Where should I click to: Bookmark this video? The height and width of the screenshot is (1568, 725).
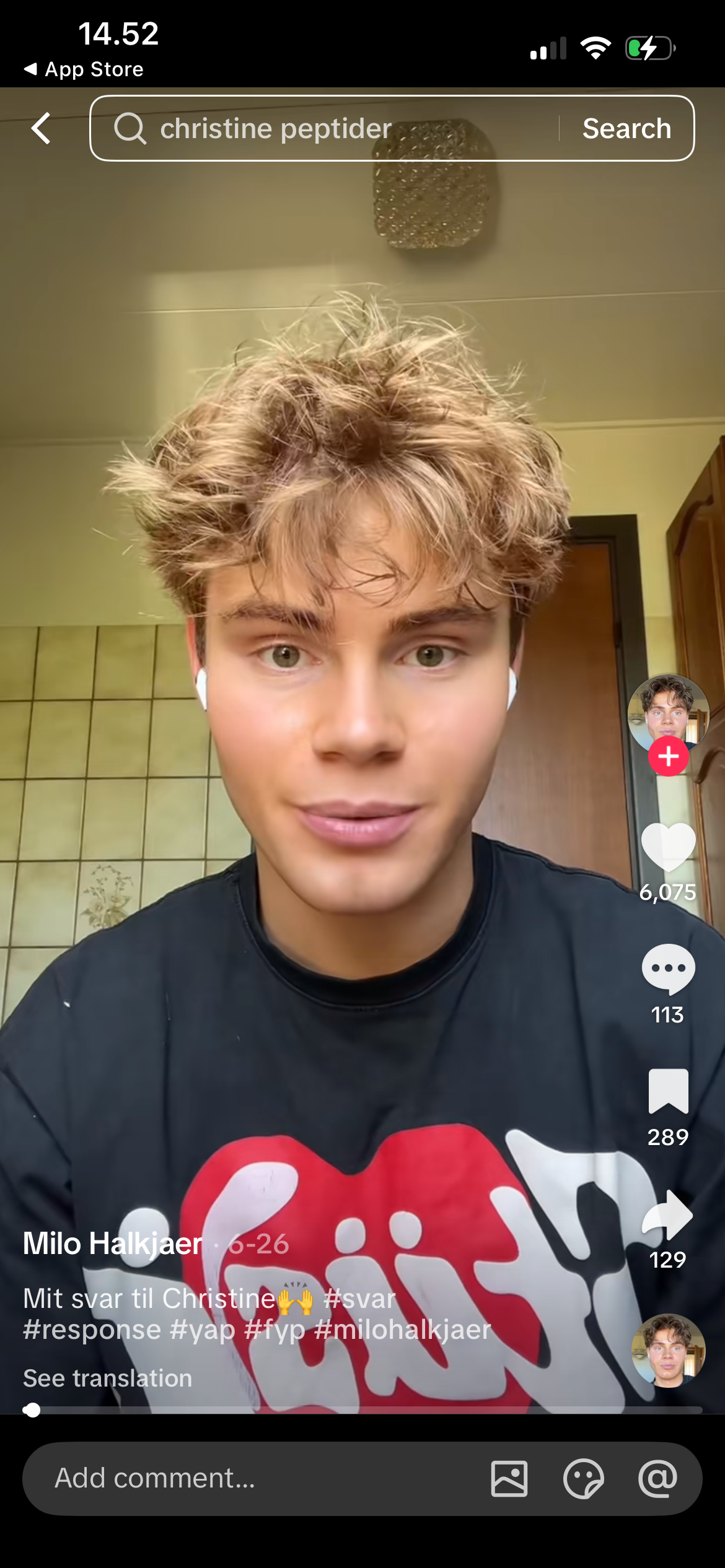[668, 1091]
